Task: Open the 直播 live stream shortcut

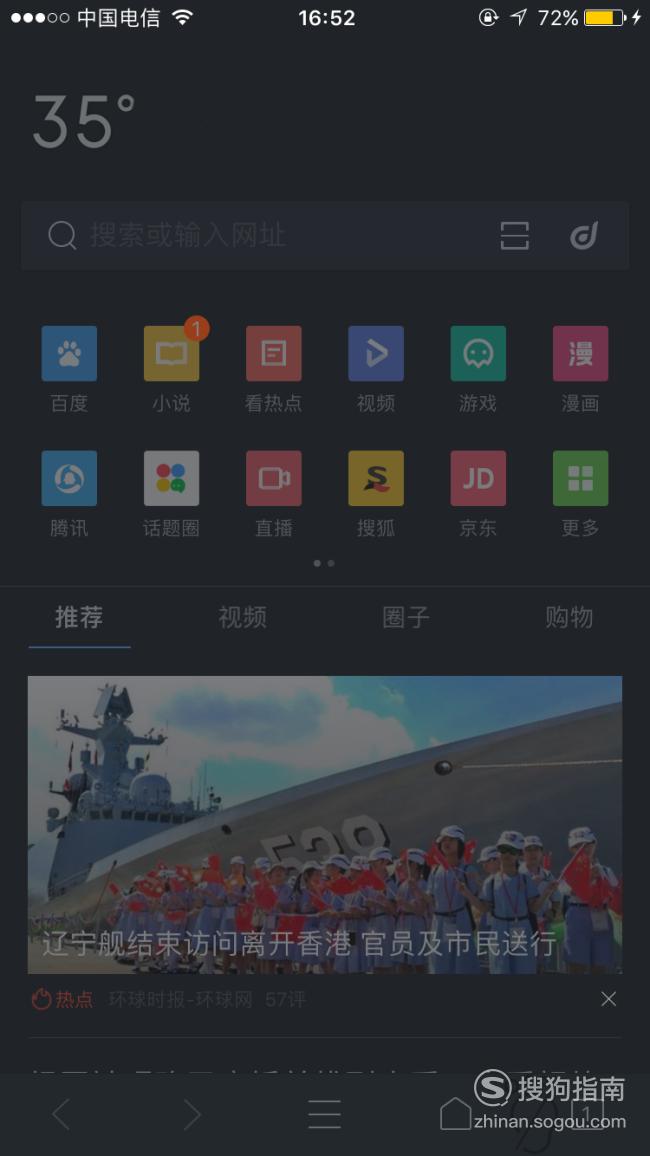Action: tap(273, 493)
